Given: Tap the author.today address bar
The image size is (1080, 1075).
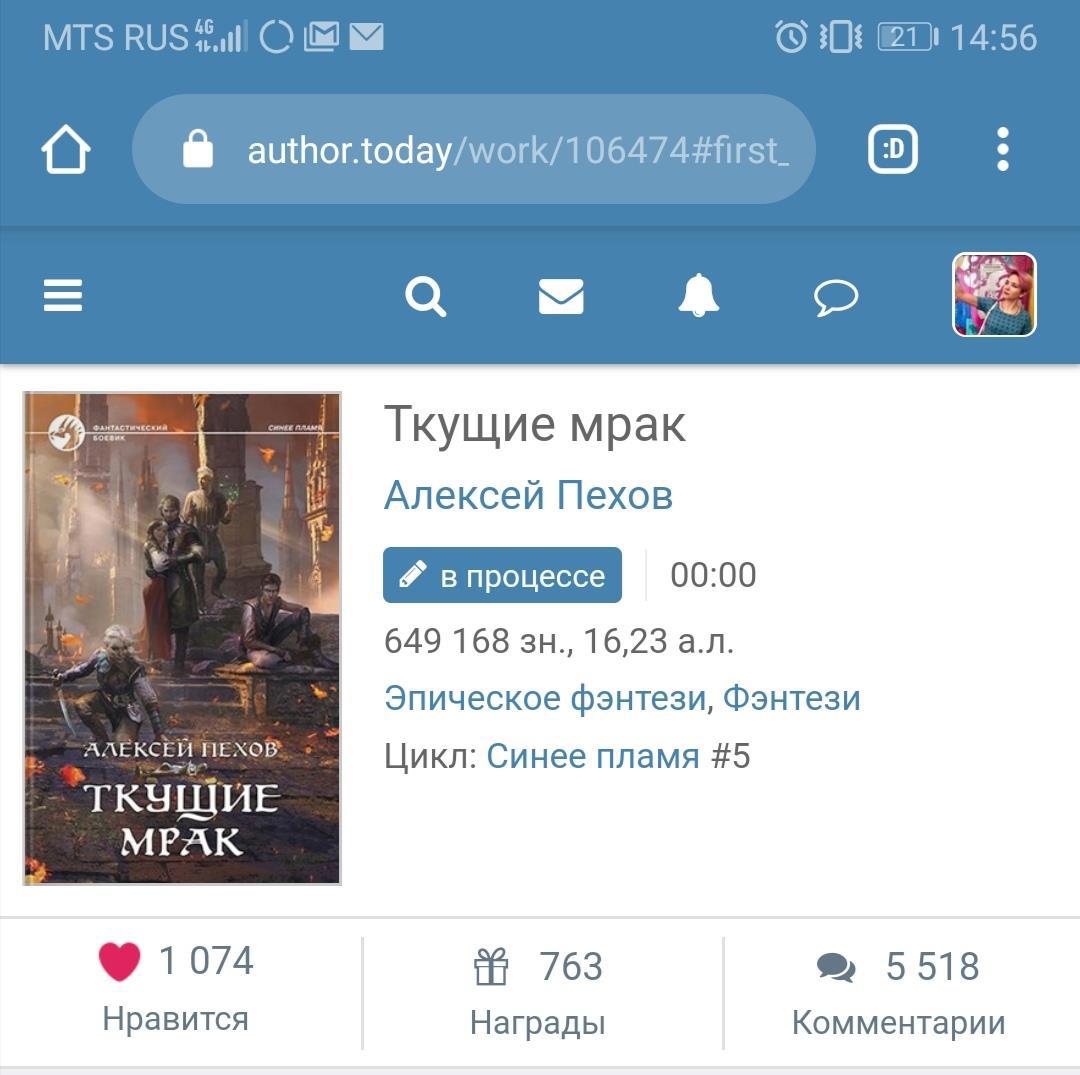Looking at the screenshot, I should click(500, 150).
